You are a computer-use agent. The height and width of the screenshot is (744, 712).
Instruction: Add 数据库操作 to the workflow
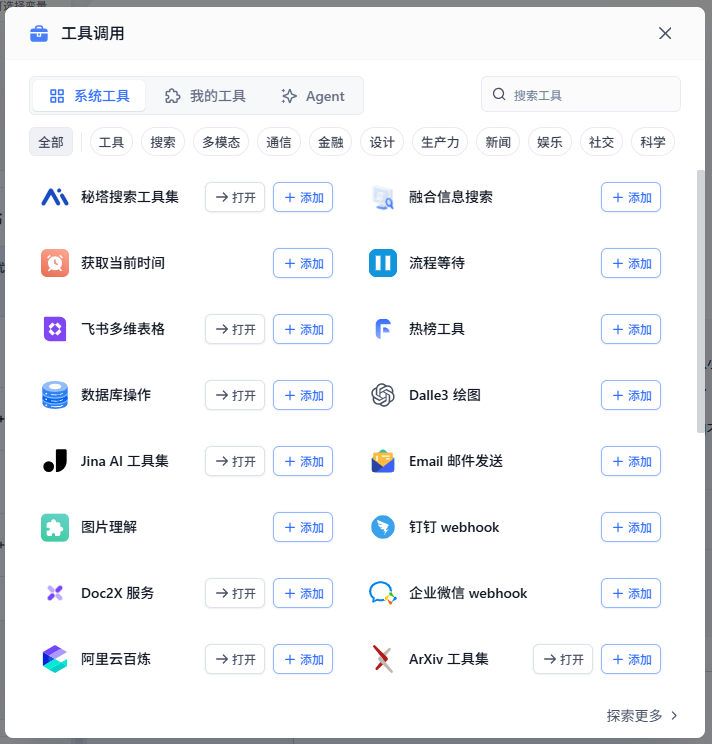(x=303, y=395)
